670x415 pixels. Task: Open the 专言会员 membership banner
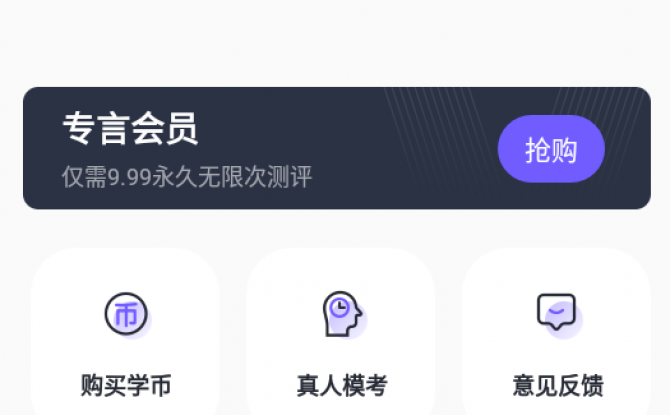[250, 148]
